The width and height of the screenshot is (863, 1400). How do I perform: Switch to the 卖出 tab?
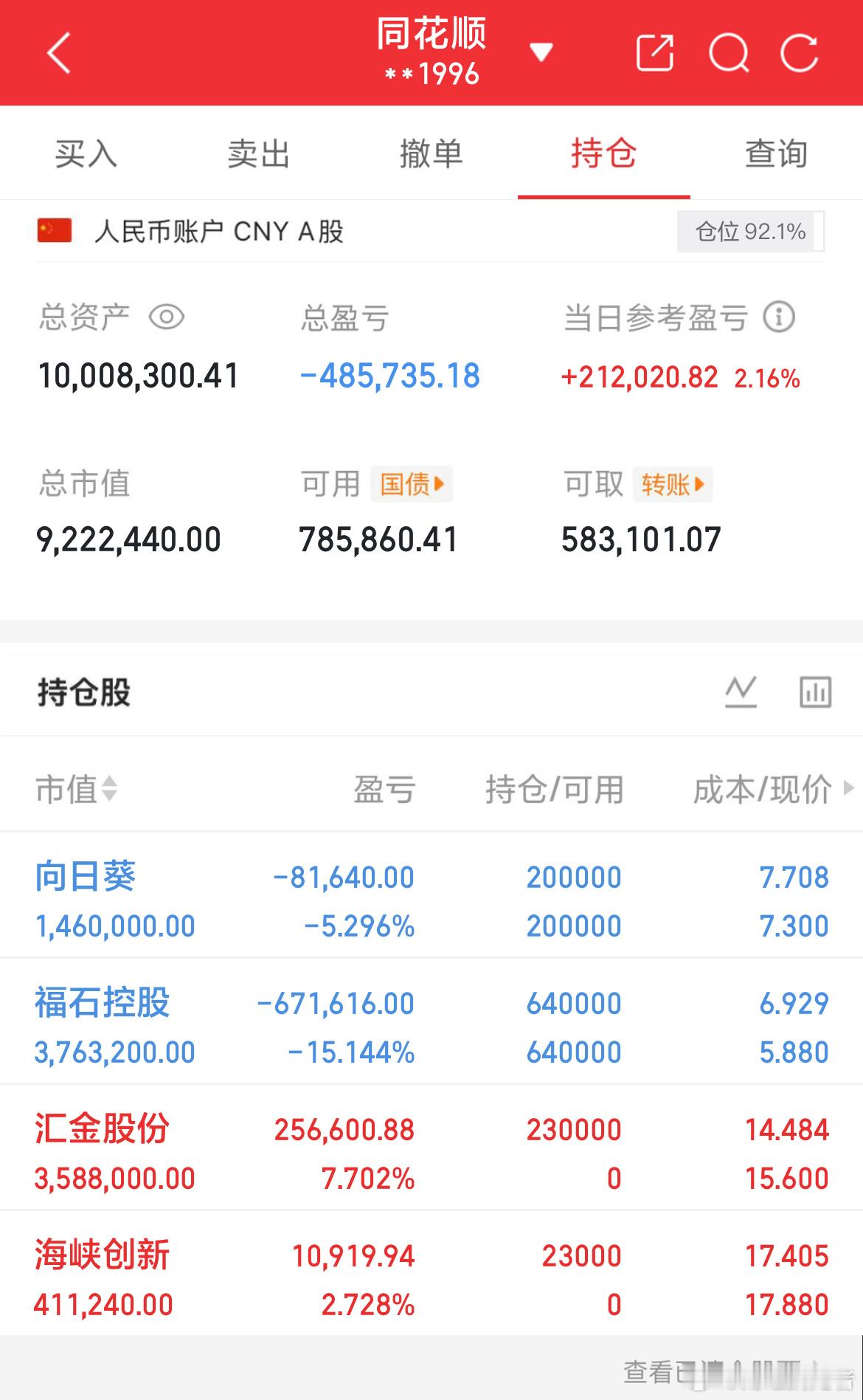pyautogui.click(x=259, y=154)
